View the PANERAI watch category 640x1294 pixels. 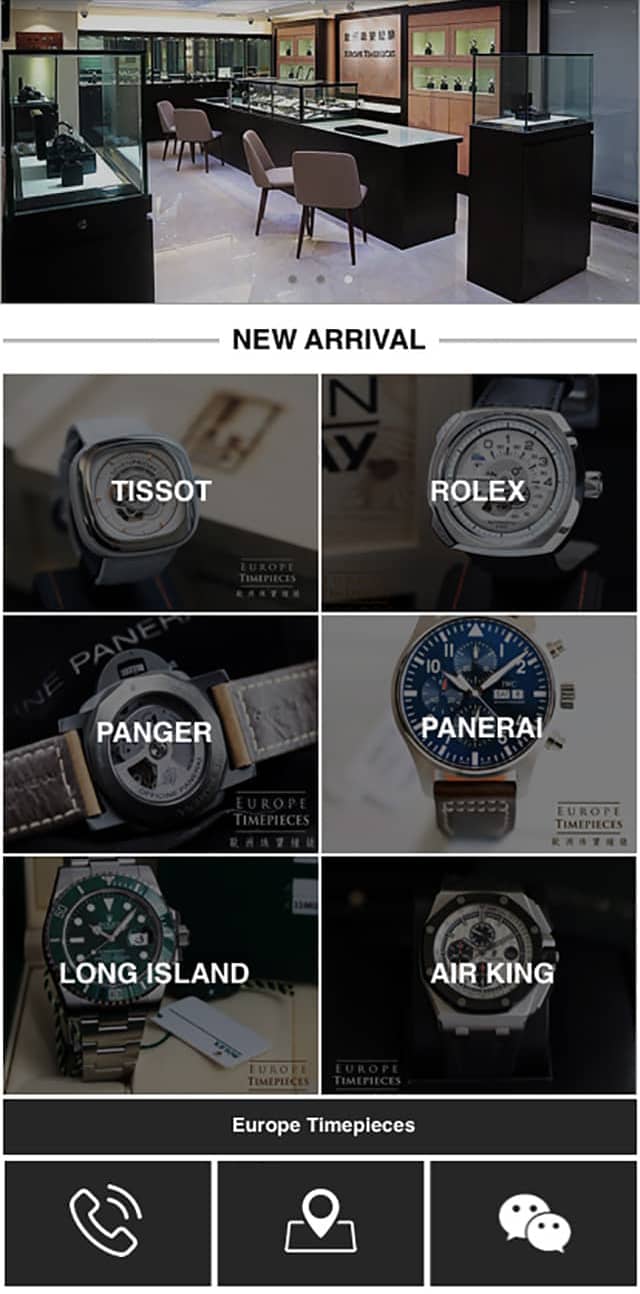479,733
